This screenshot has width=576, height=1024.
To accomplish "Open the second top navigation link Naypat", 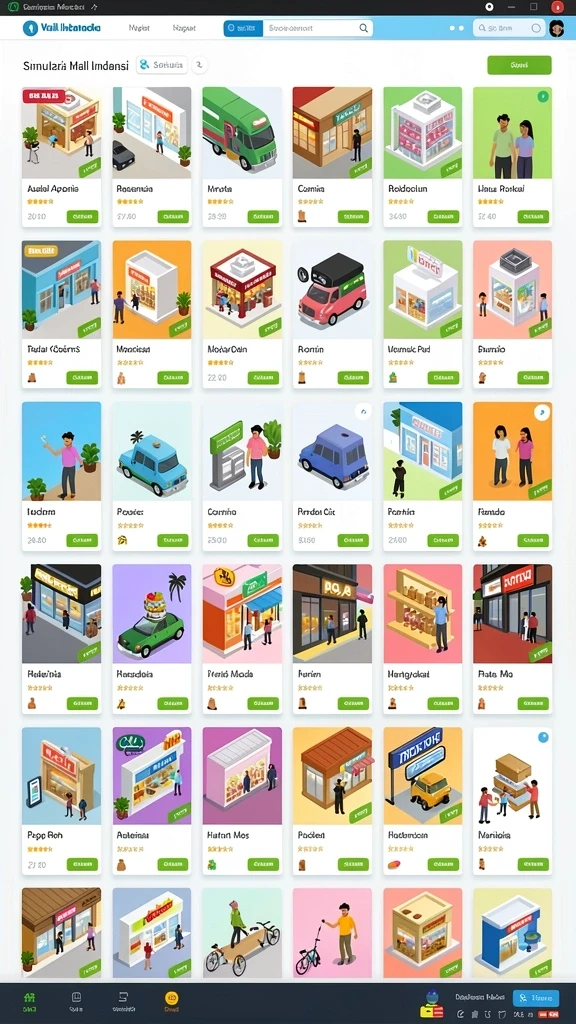I will pyautogui.click(x=184, y=28).
